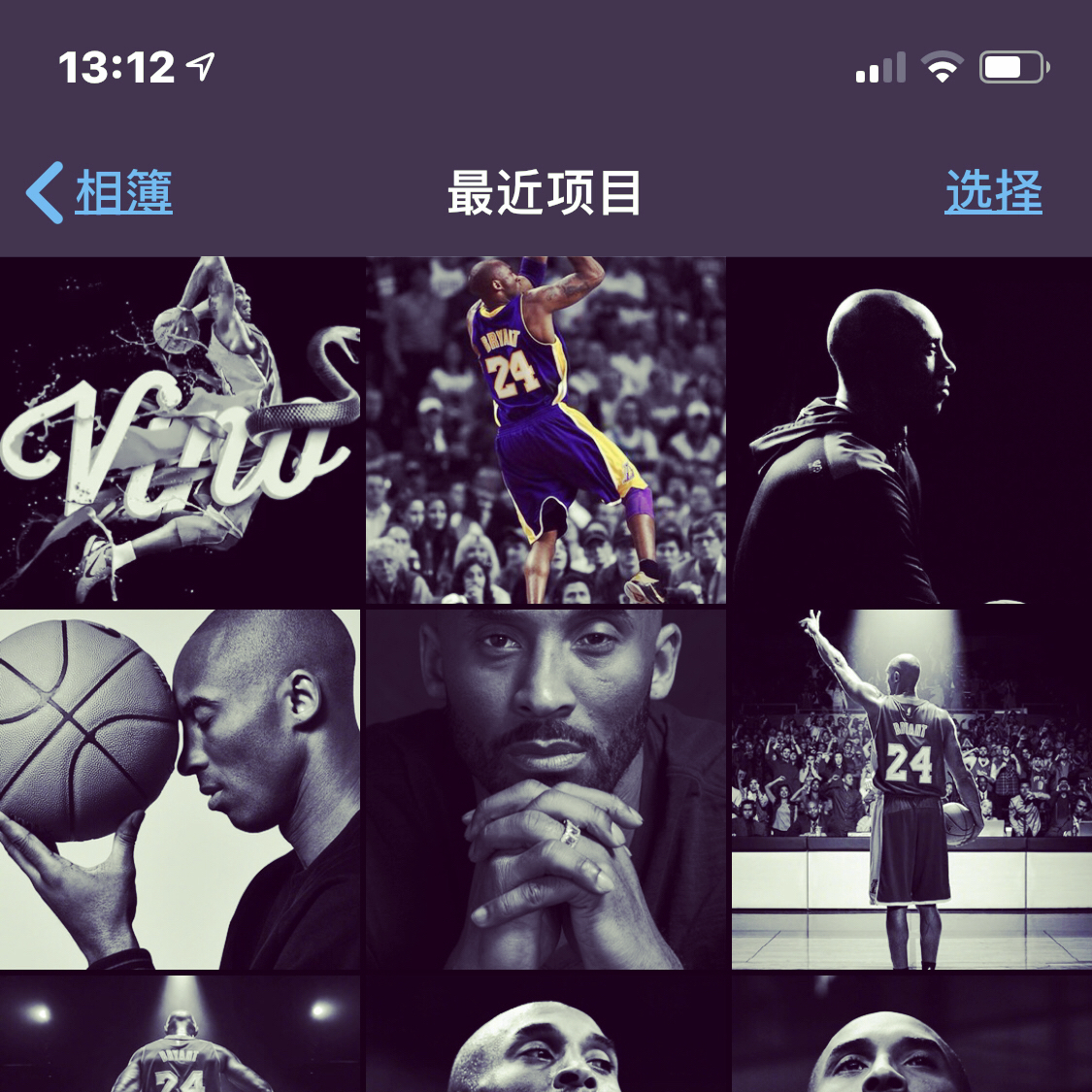The width and height of the screenshot is (1092, 1092).
Task: Tap 选择 to select photos
Action: (993, 192)
